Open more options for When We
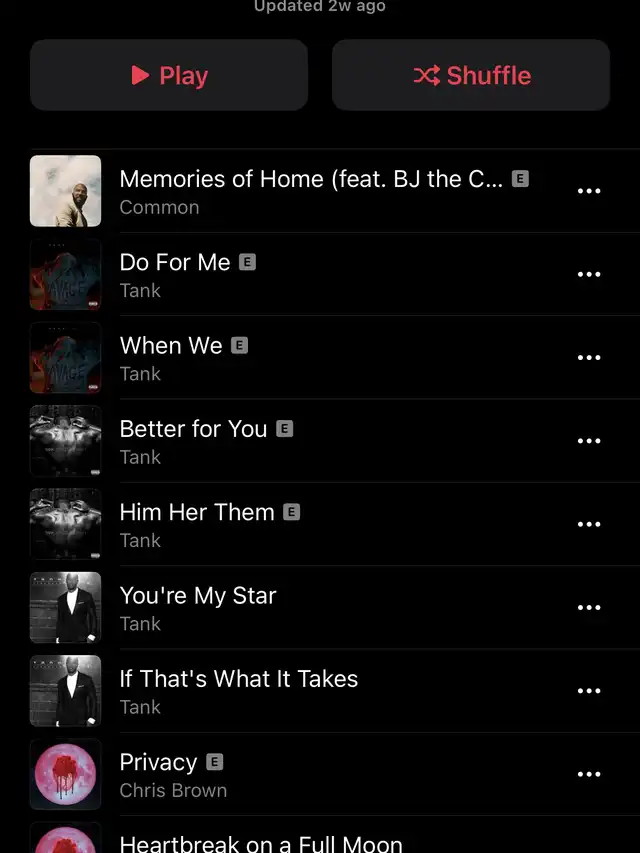 (589, 357)
